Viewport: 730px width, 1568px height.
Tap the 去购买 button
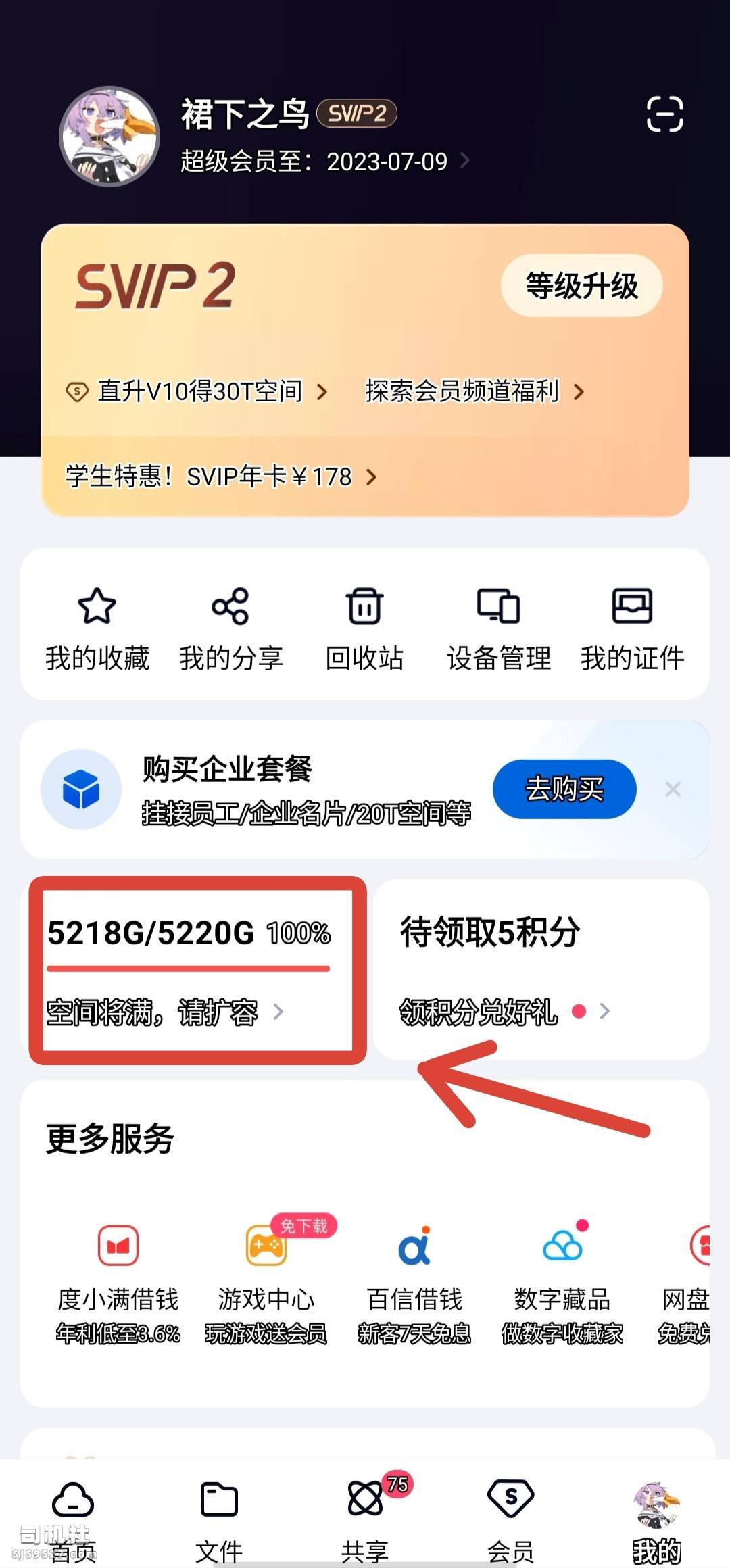(x=564, y=789)
